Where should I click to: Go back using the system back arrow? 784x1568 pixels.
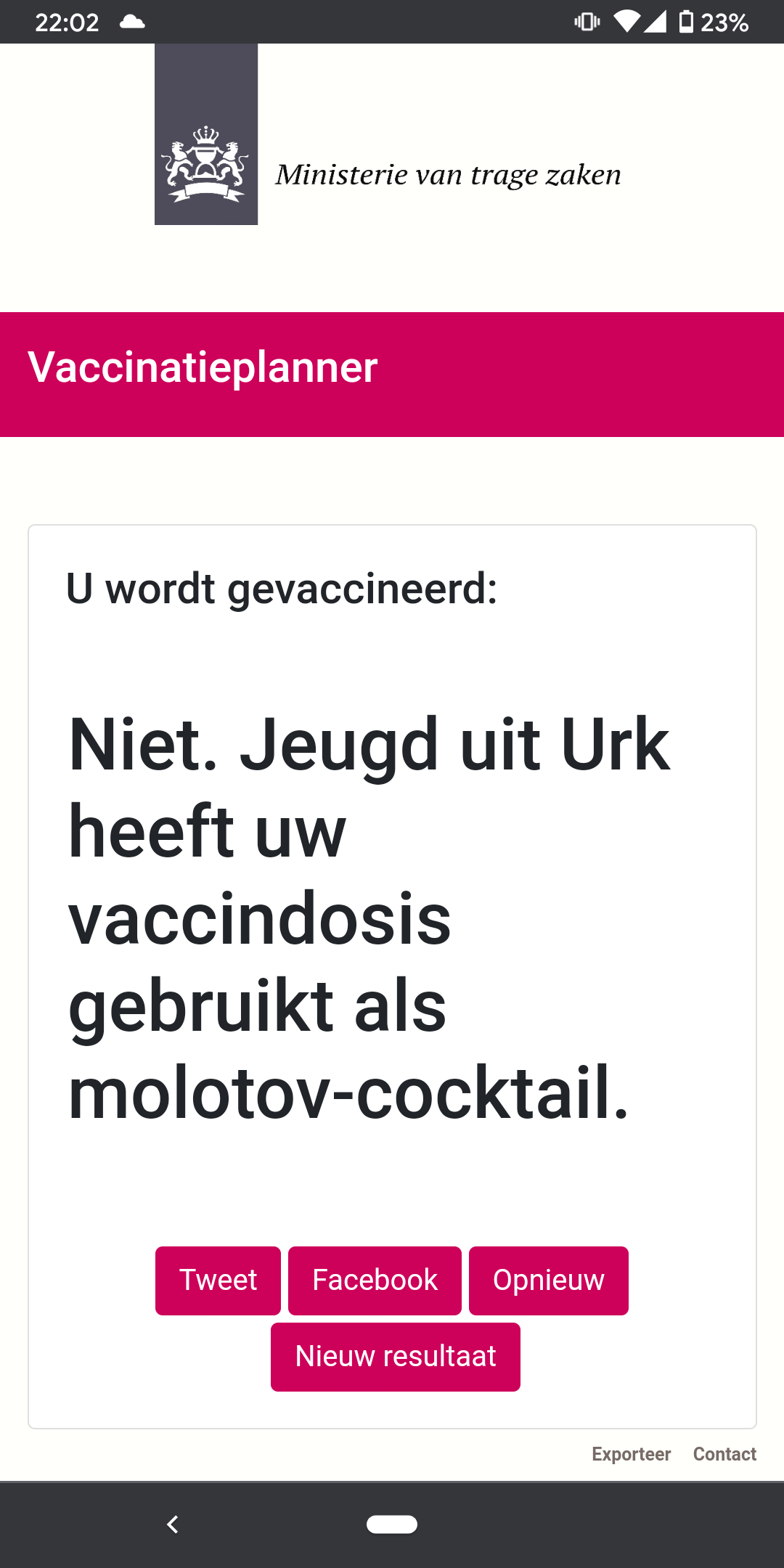(x=173, y=1524)
